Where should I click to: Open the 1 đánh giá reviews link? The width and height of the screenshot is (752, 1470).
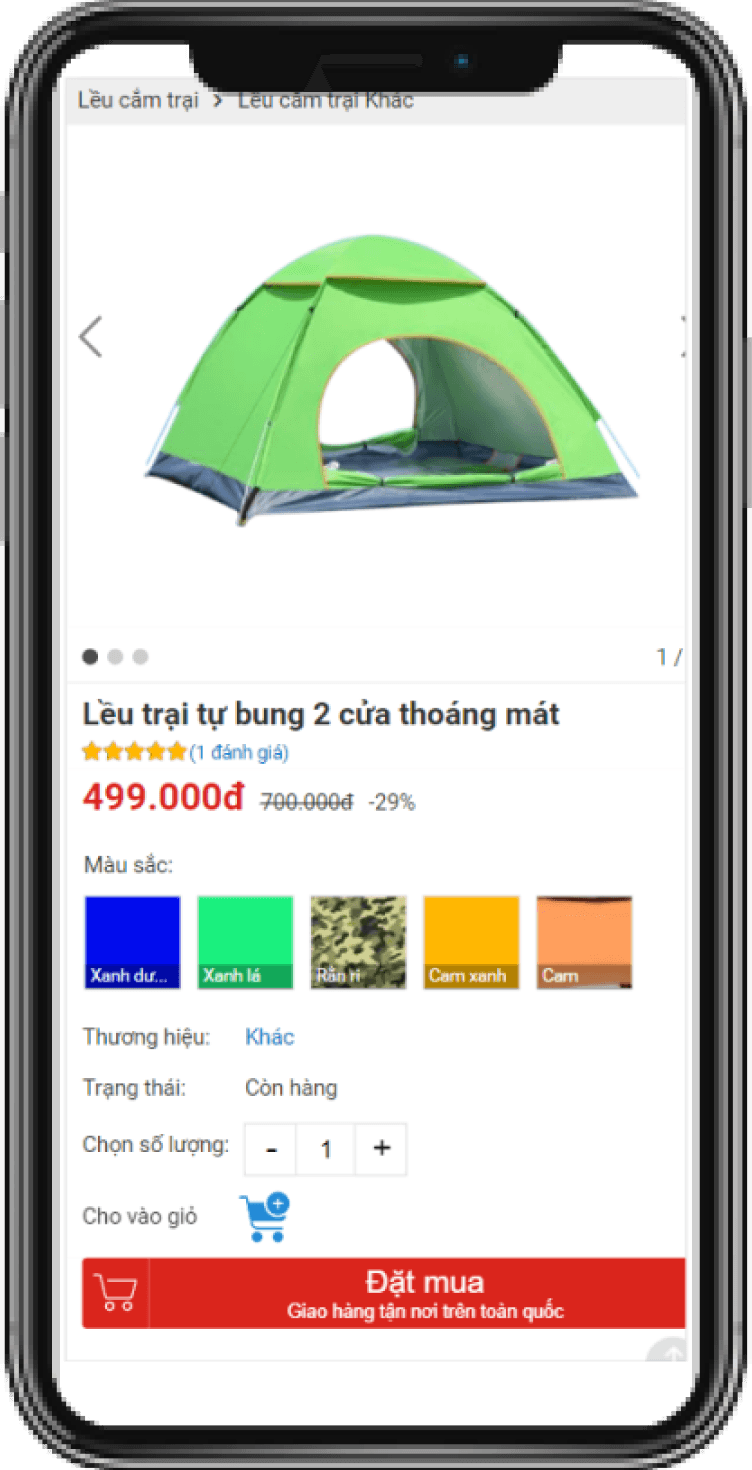coord(239,752)
